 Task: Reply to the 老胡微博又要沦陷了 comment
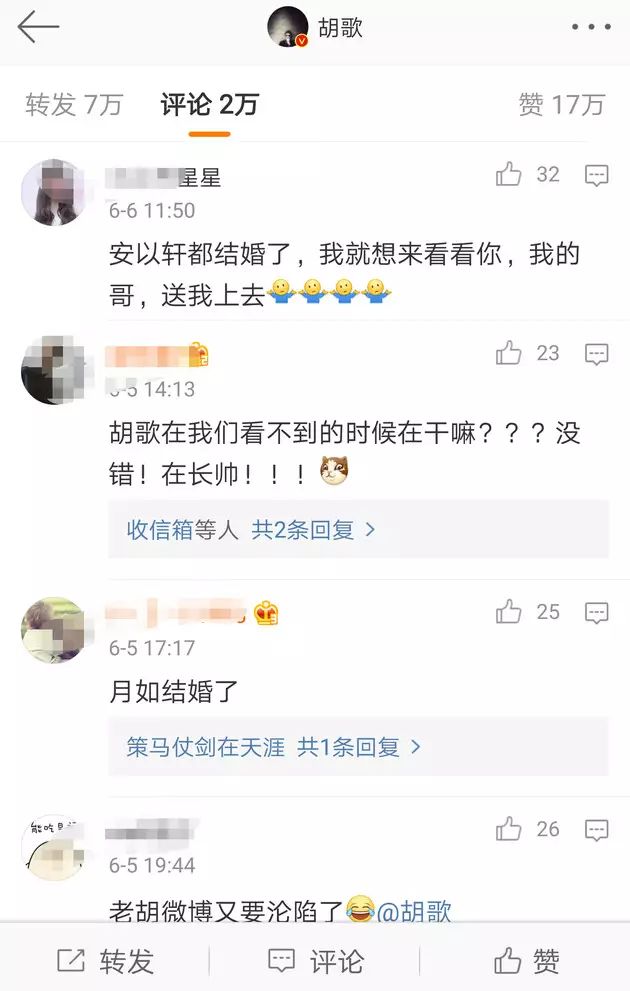coord(597,828)
